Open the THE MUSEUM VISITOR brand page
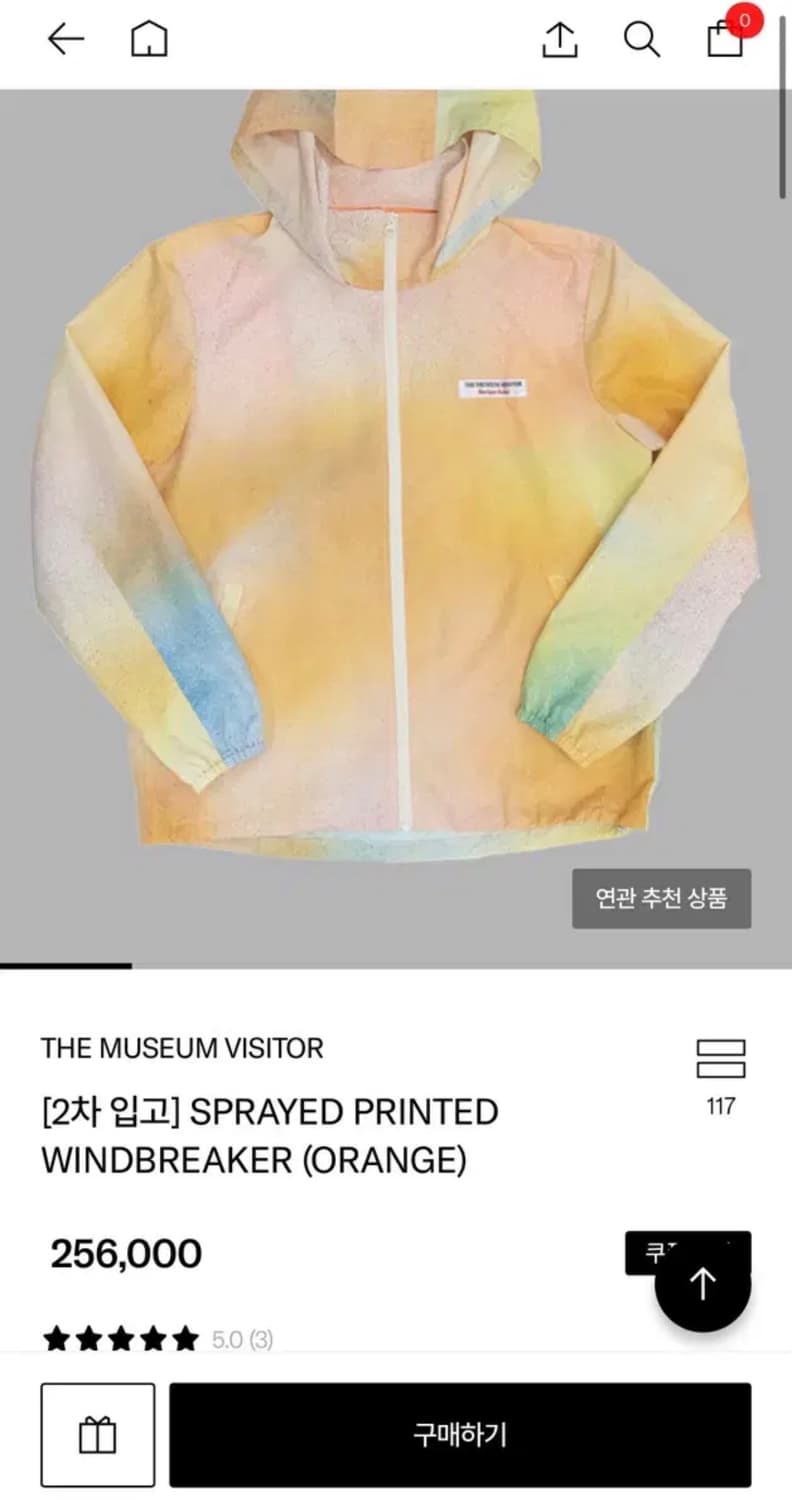The height and width of the screenshot is (1500, 792). [182, 1048]
